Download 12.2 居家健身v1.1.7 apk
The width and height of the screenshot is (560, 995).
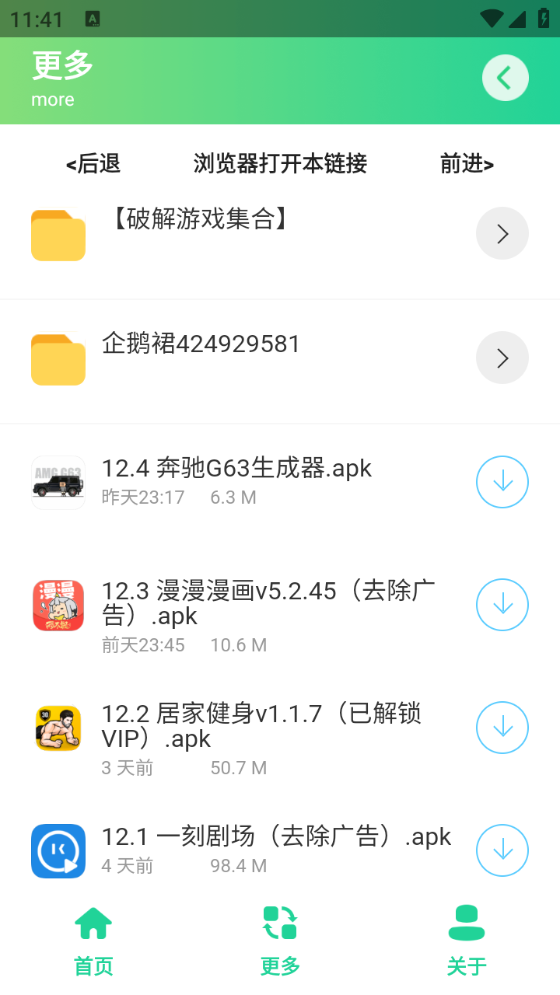(502, 727)
